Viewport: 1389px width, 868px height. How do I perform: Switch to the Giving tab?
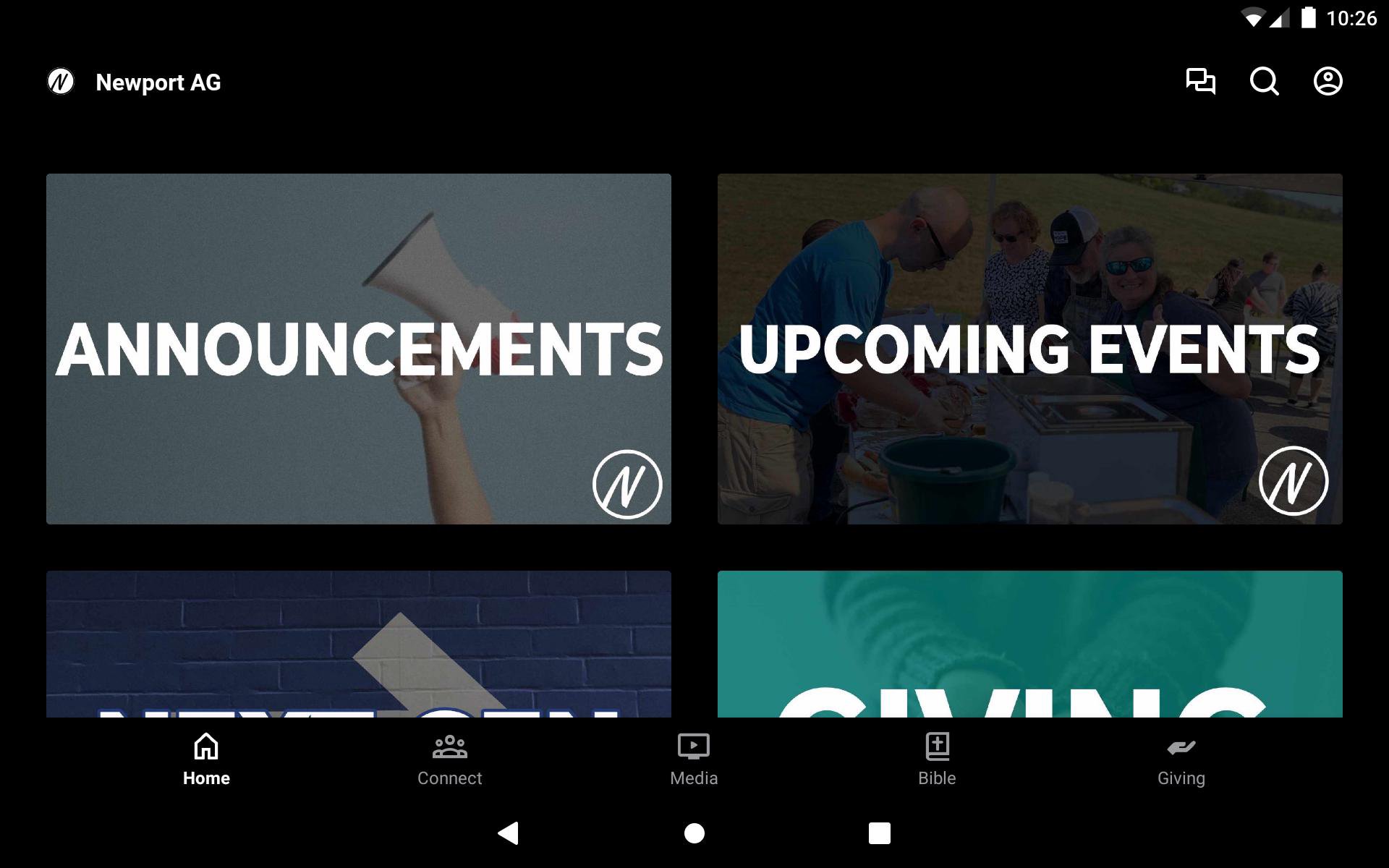(1181, 759)
